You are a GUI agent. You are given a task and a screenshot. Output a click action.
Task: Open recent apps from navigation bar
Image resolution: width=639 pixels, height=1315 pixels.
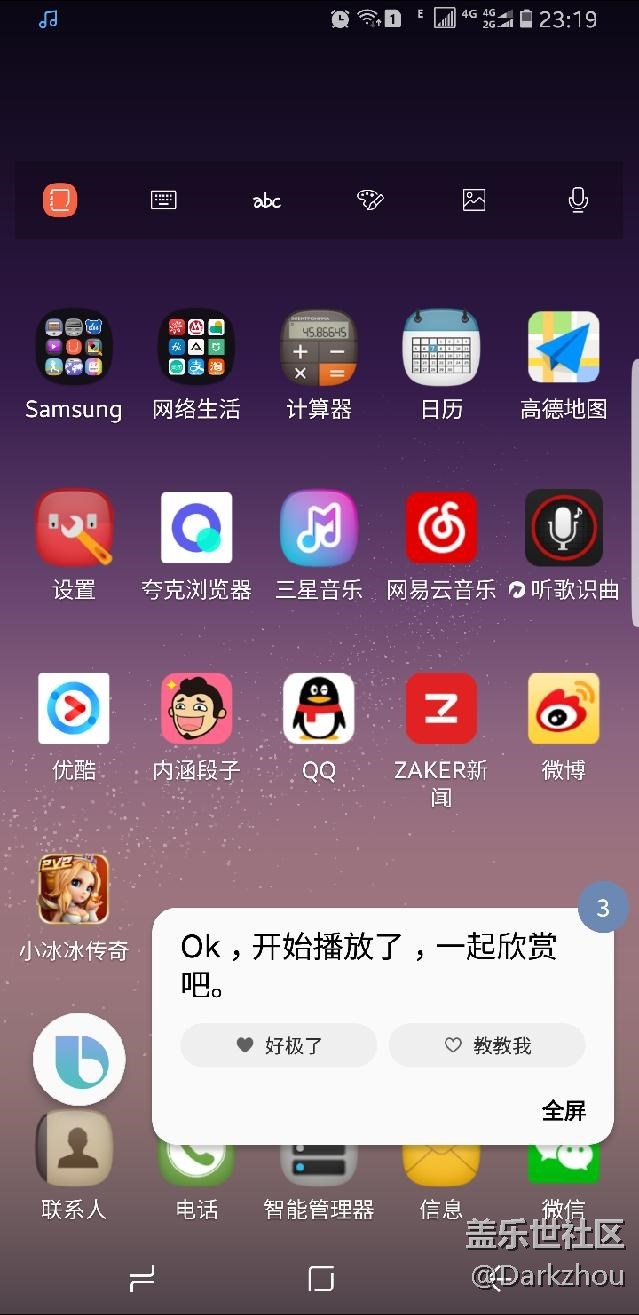[142, 1279]
